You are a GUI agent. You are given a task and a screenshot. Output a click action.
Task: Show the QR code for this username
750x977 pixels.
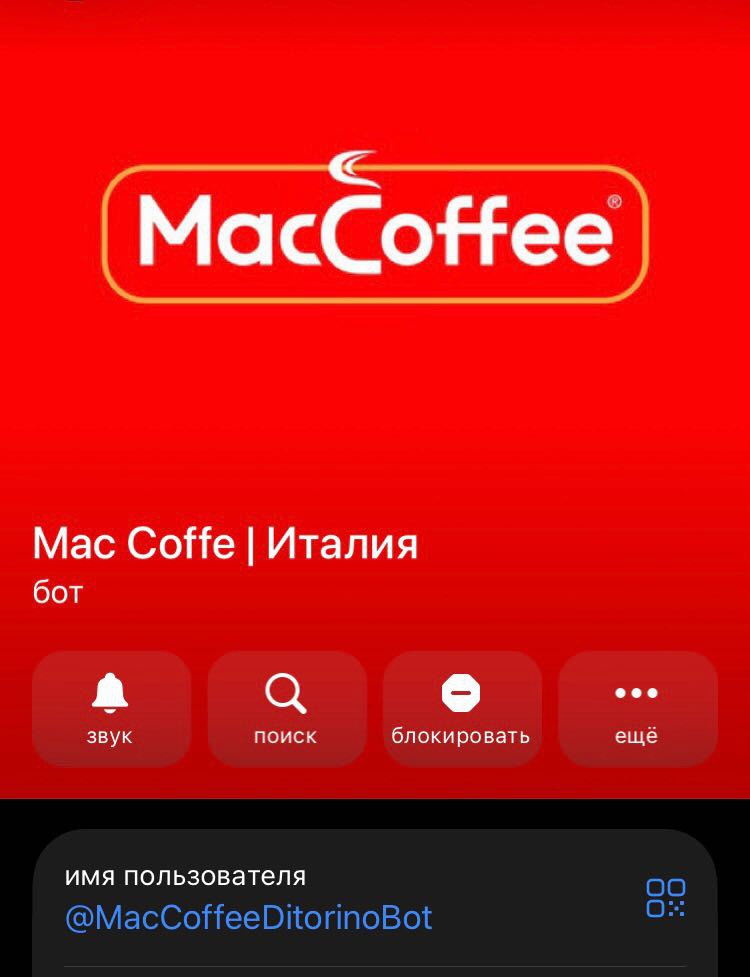click(x=666, y=897)
